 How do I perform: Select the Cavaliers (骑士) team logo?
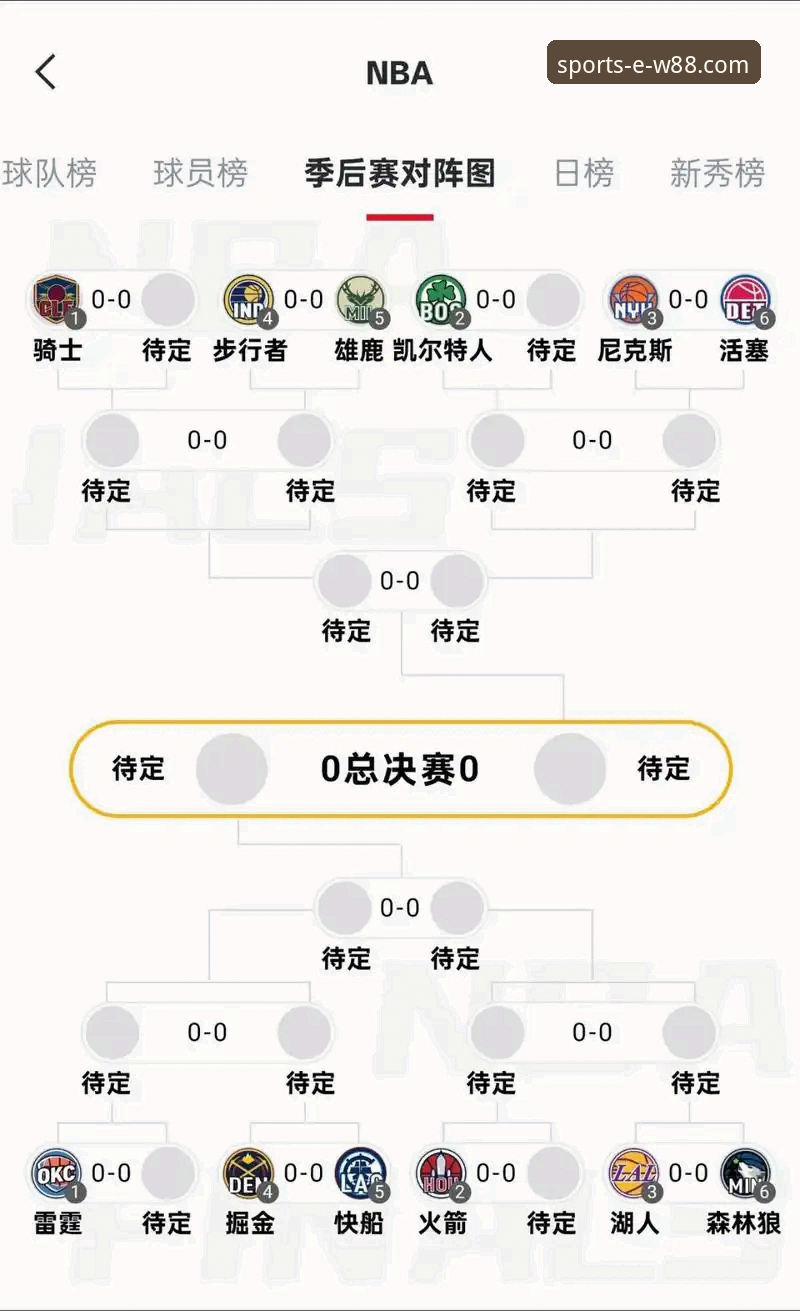click(x=57, y=299)
